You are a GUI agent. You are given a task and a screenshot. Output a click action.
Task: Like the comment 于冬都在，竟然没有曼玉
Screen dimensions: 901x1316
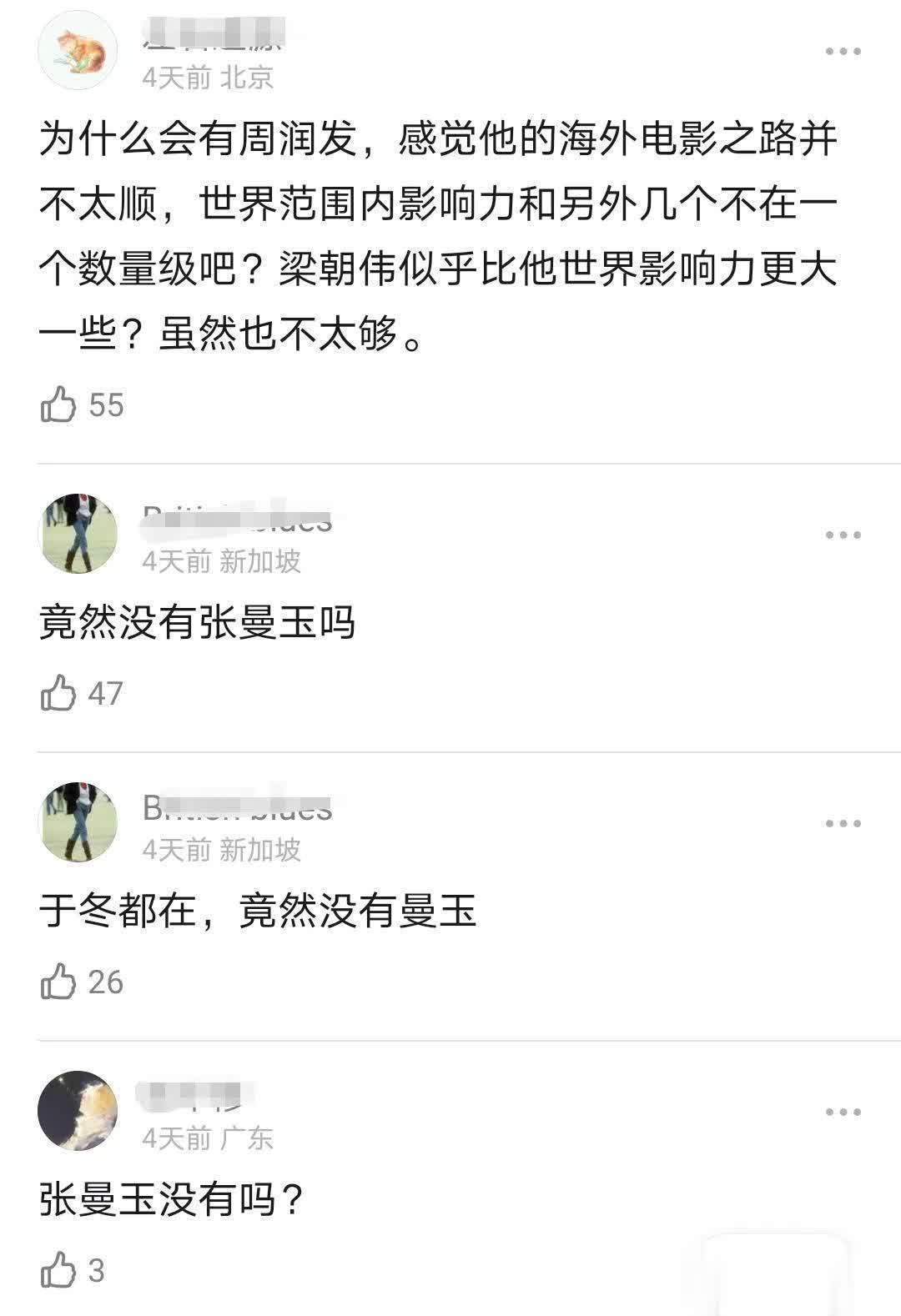tap(58, 982)
